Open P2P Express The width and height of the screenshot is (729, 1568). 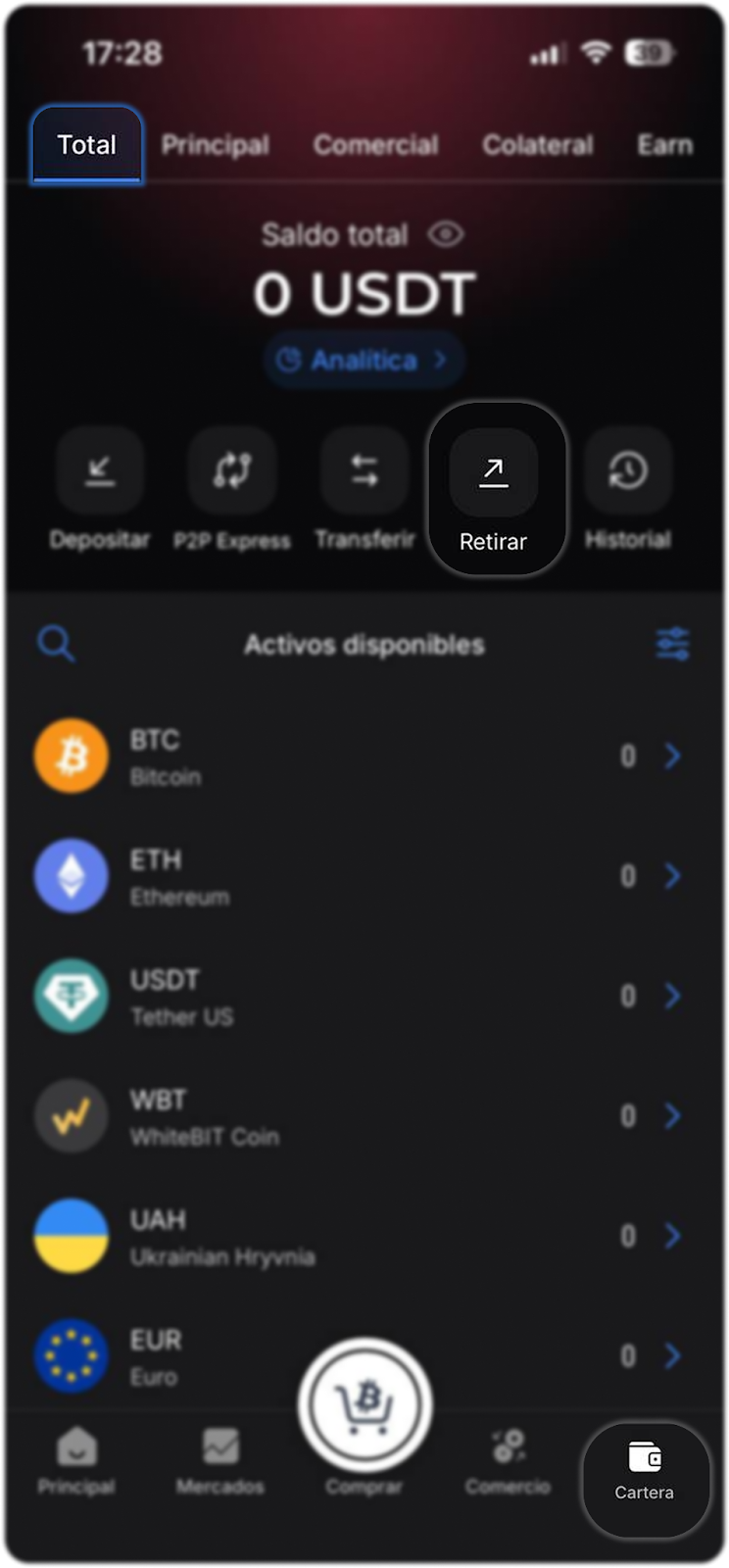coord(232,488)
